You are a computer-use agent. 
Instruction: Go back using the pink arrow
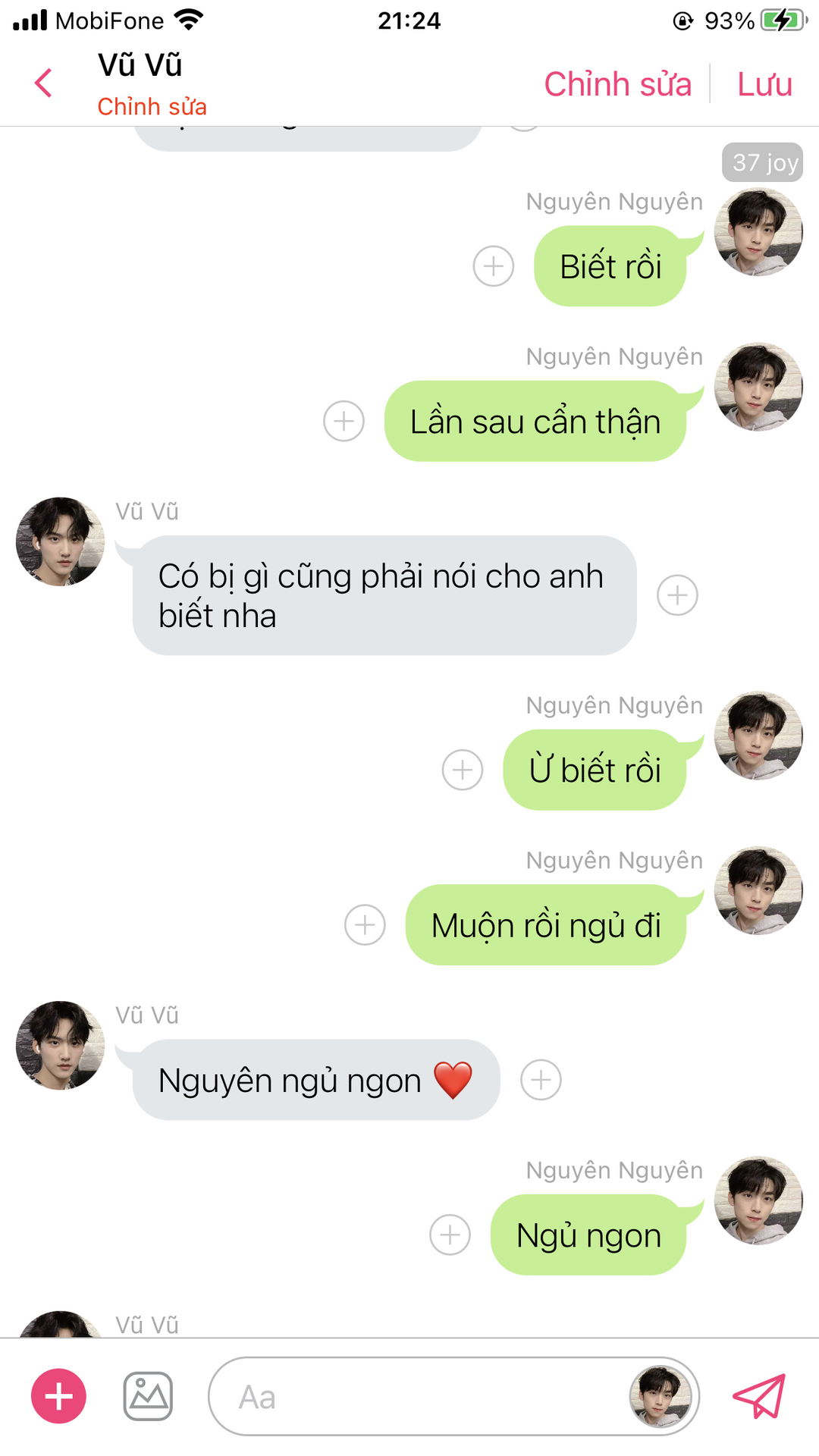click(x=43, y=83)
